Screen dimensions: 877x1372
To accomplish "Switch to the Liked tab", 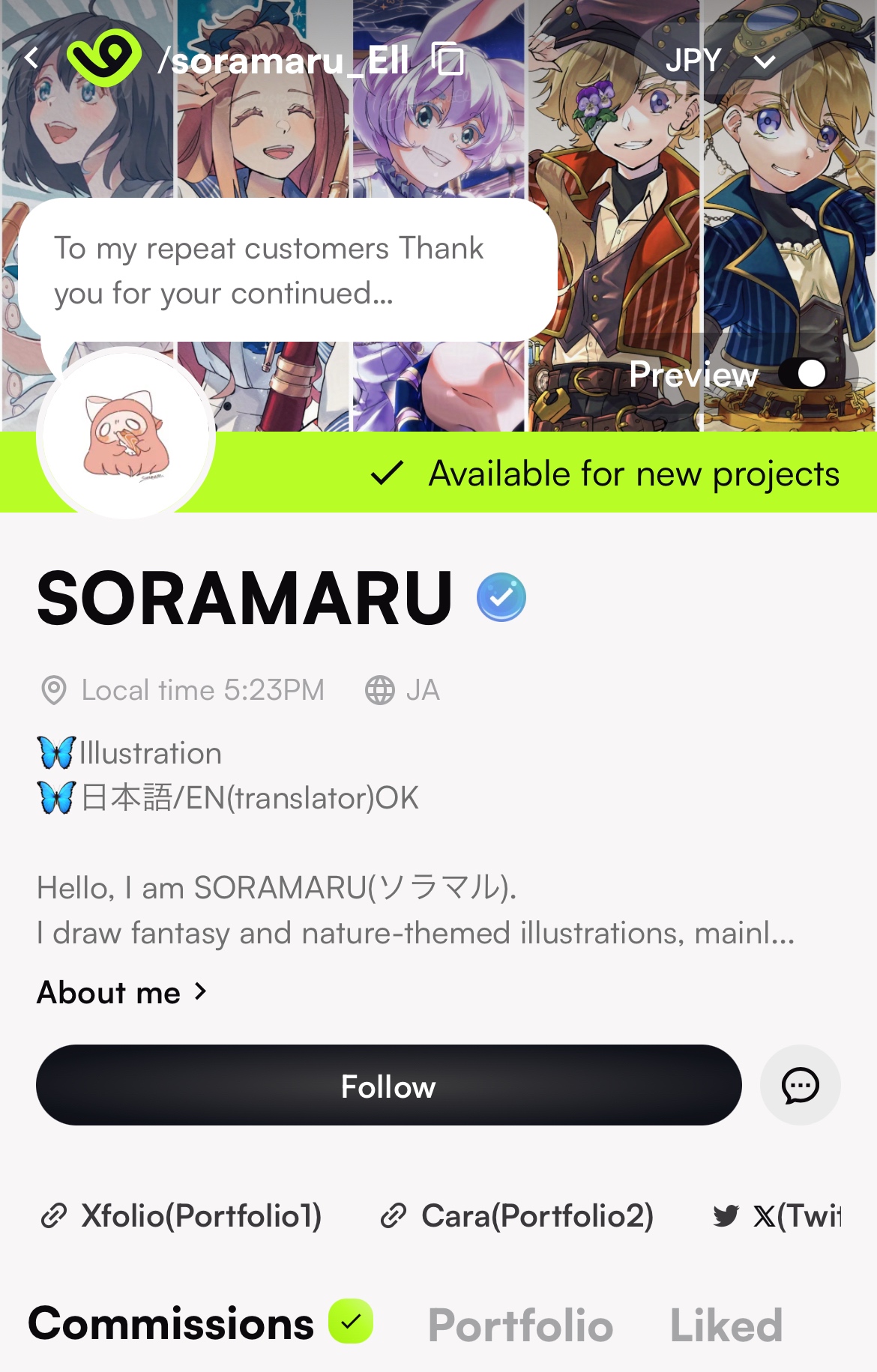I will point(726,1325).
